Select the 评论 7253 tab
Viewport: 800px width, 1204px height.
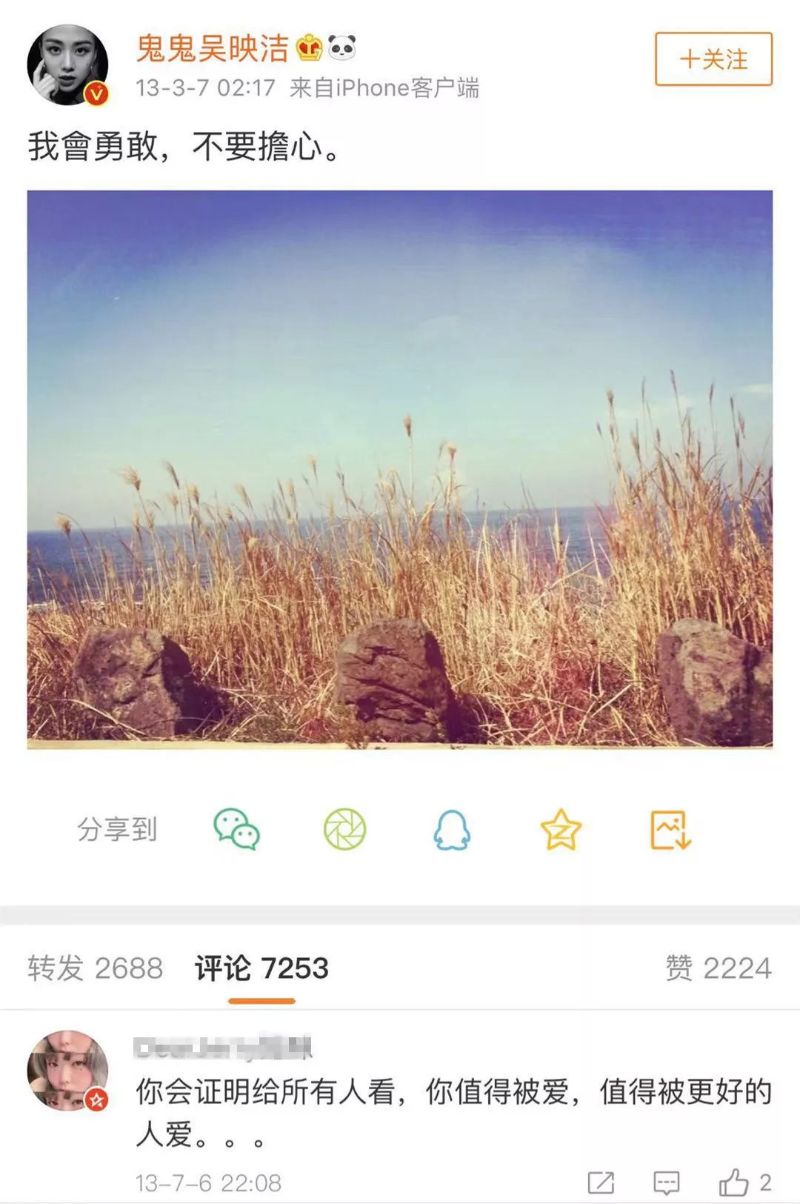261,968
